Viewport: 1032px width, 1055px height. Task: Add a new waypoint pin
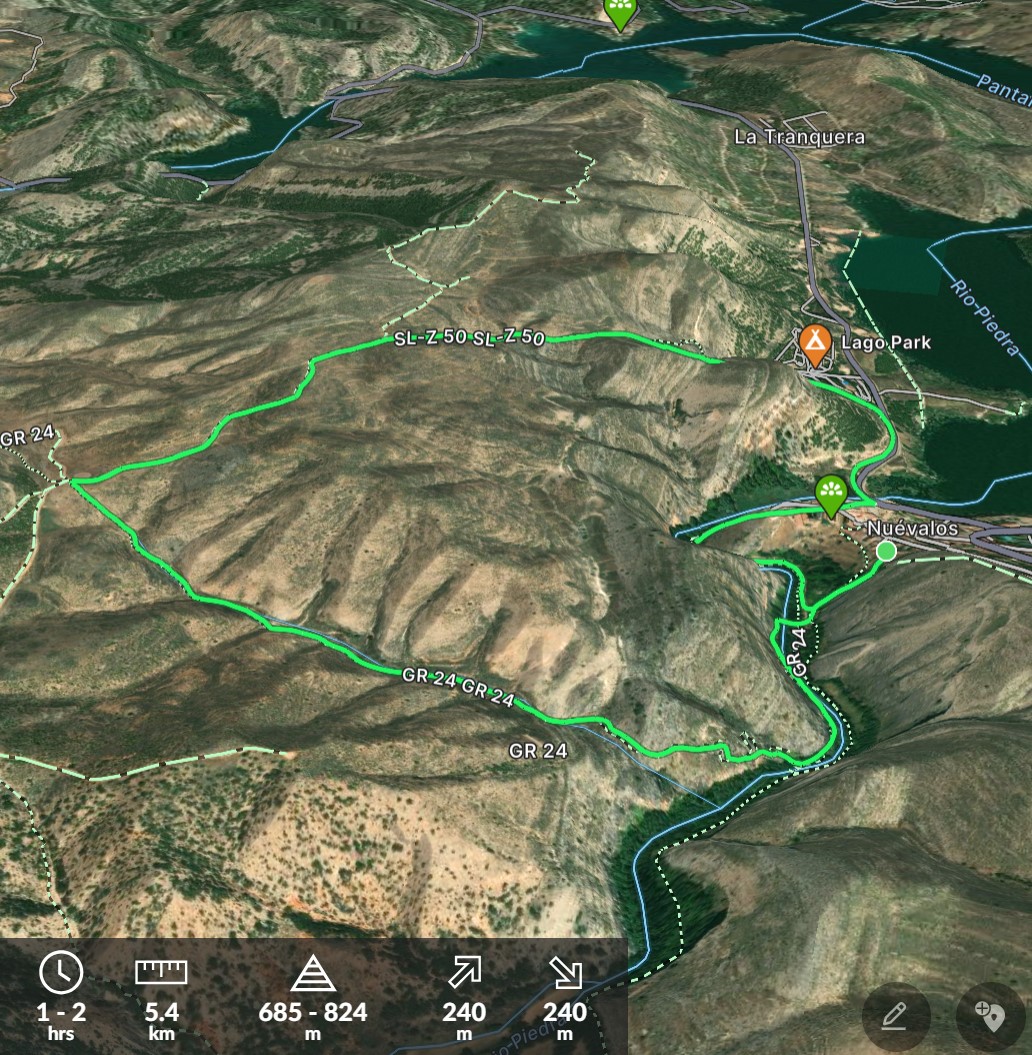pos(990,1016)
